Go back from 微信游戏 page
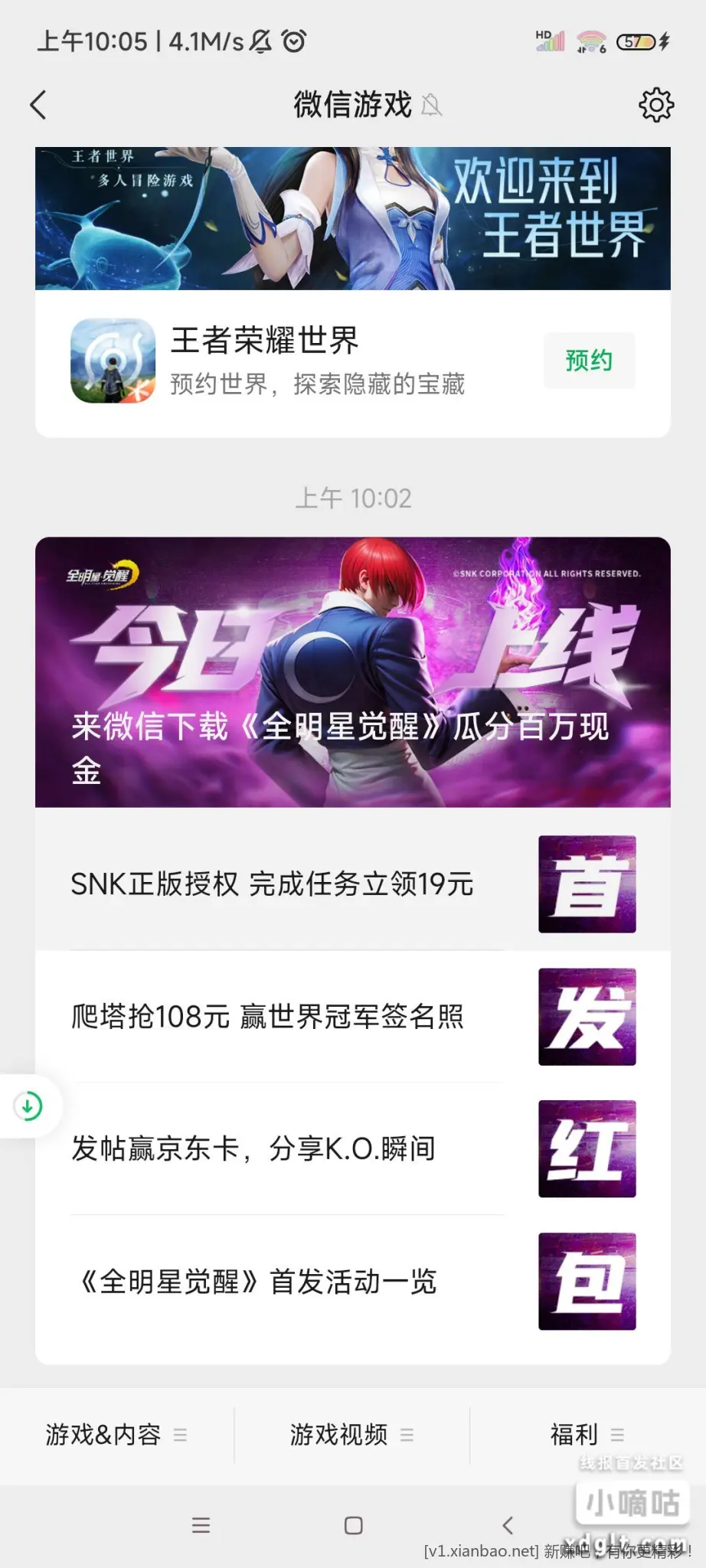This screenshot has width=706, height=1568. pos(38,105)
